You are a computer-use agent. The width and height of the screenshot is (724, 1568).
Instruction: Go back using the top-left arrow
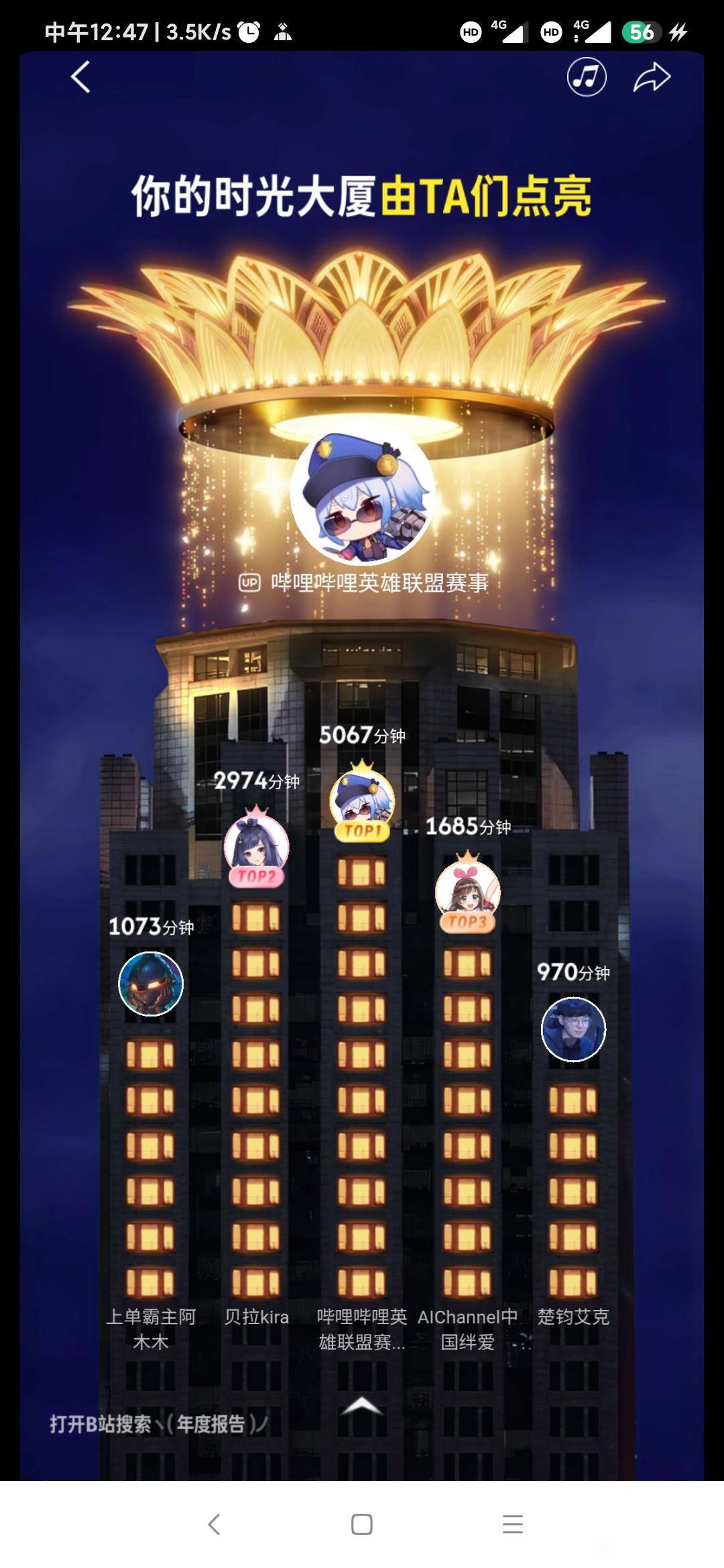pos(80,77)
